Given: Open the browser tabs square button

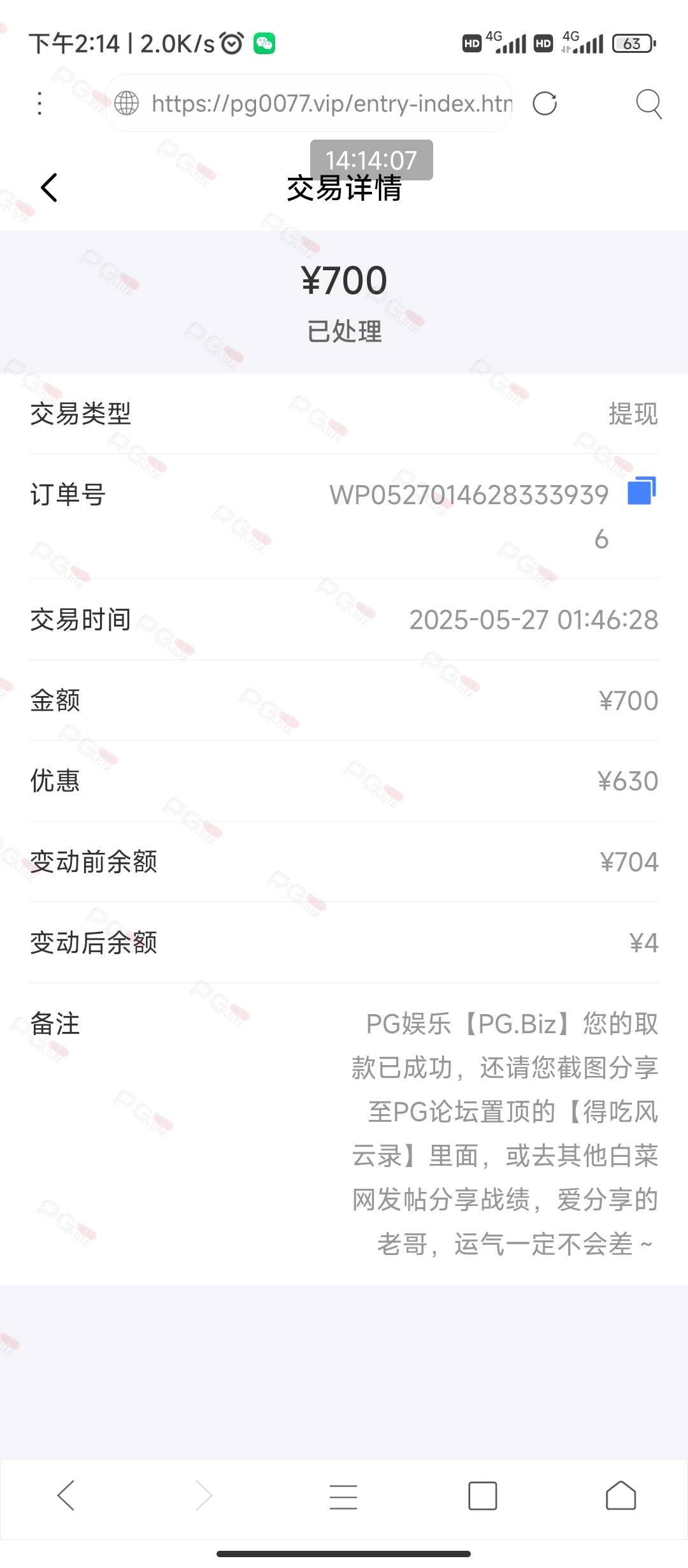Looking at the screenshot, I should (x=482, y=1496).
